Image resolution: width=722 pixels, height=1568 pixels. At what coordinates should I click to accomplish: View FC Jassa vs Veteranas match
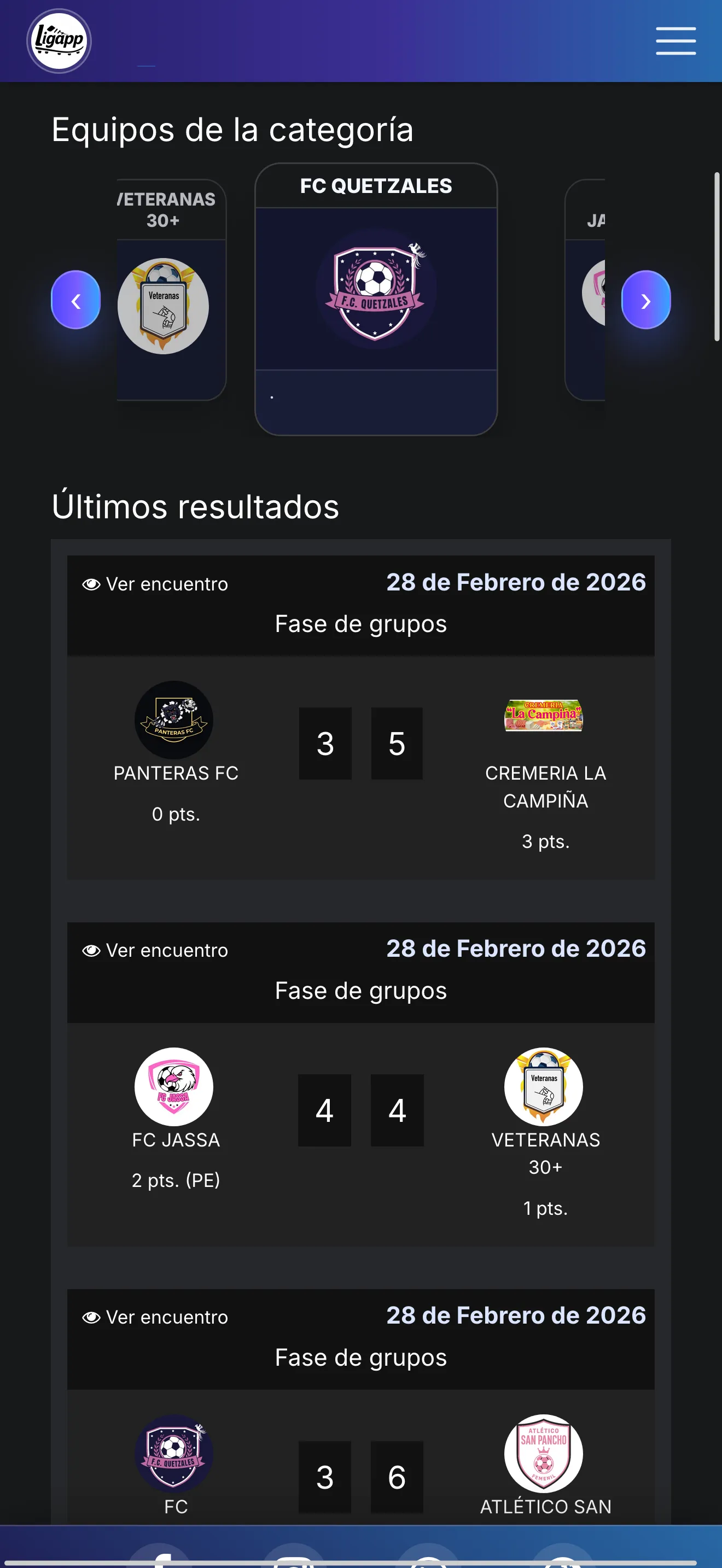tap(156, 951)
